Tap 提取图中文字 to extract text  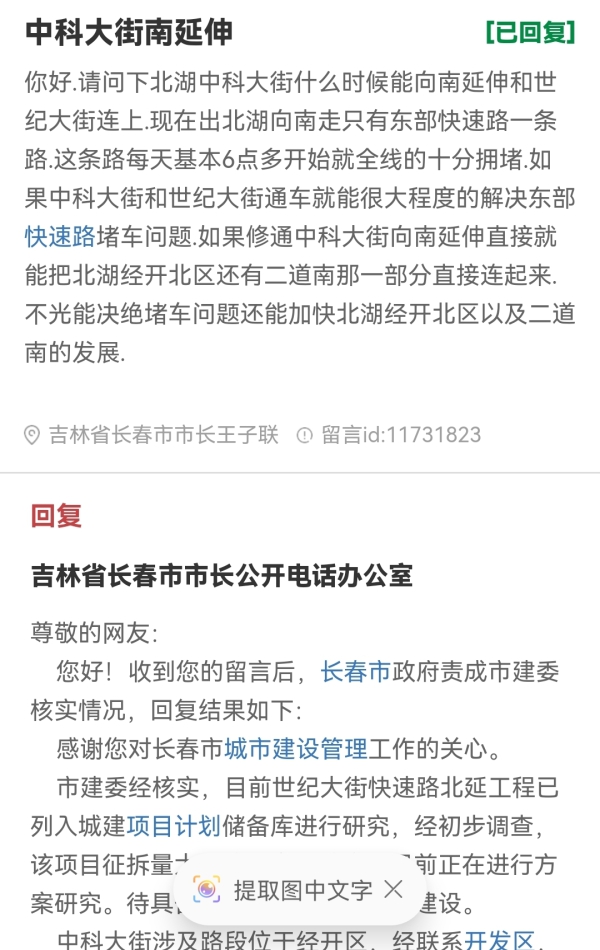301,889
